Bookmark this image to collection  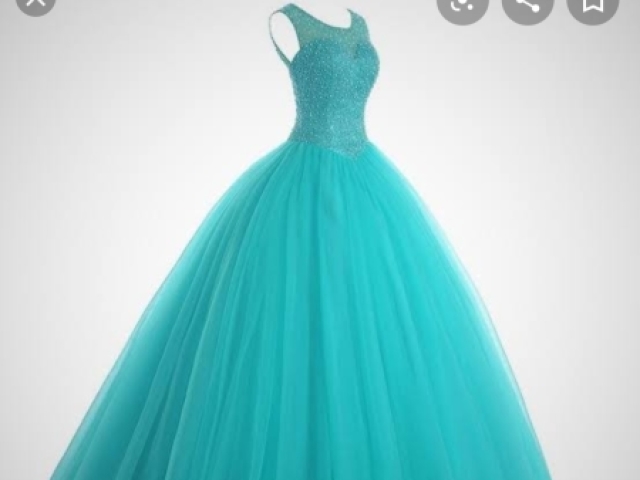pyautogui.click(x=593, y=5)
